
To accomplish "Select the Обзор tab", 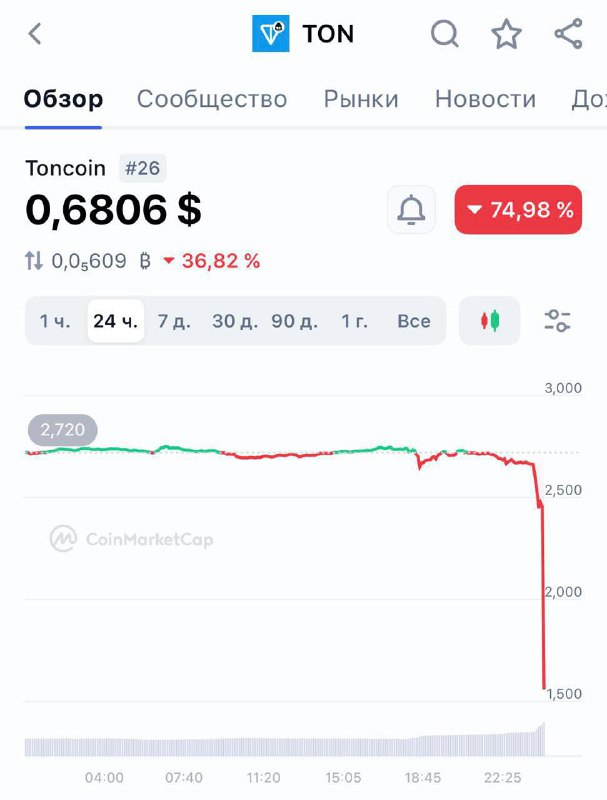I will click(64, 99).
